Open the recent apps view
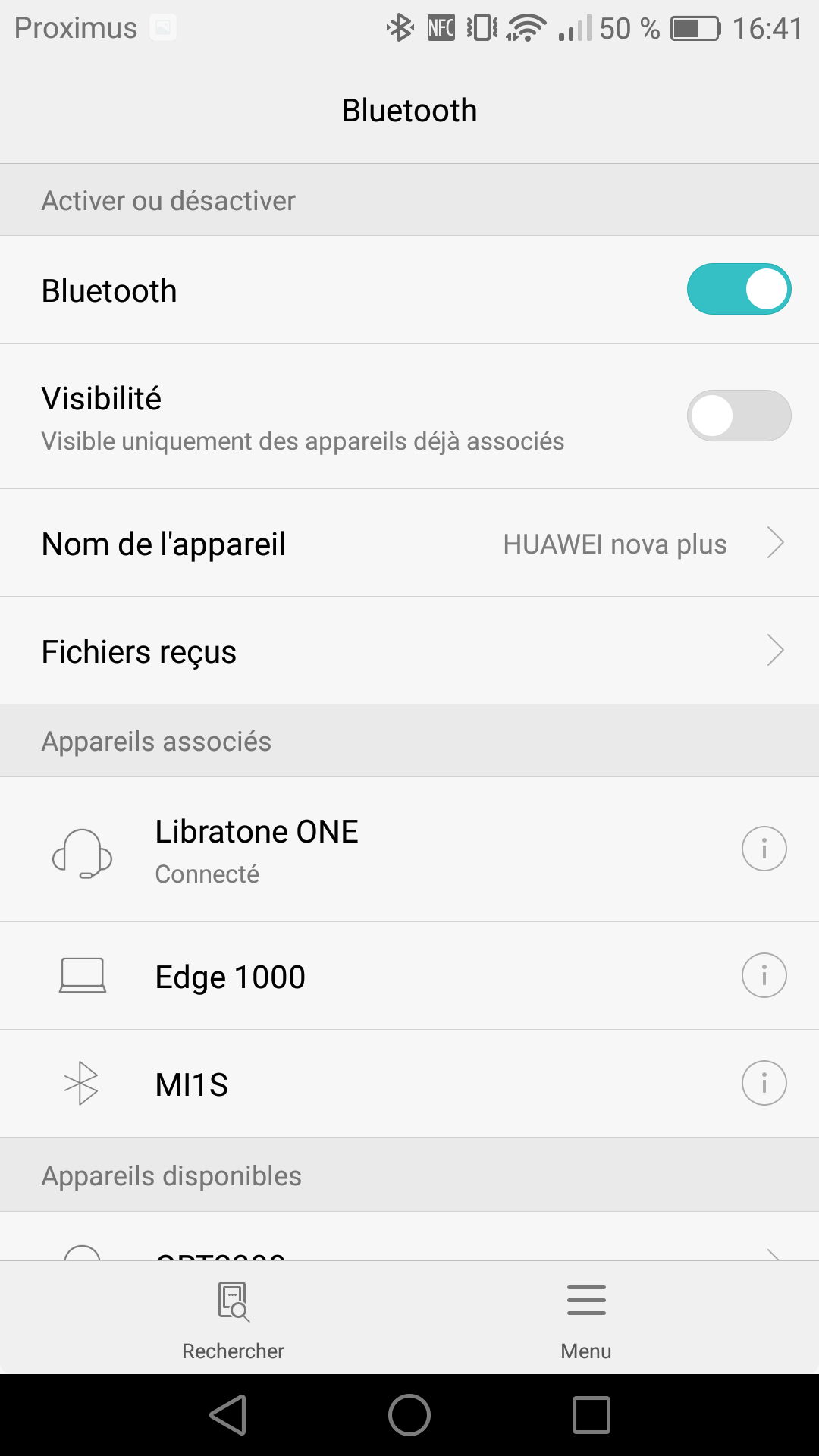 [591, 1415]
